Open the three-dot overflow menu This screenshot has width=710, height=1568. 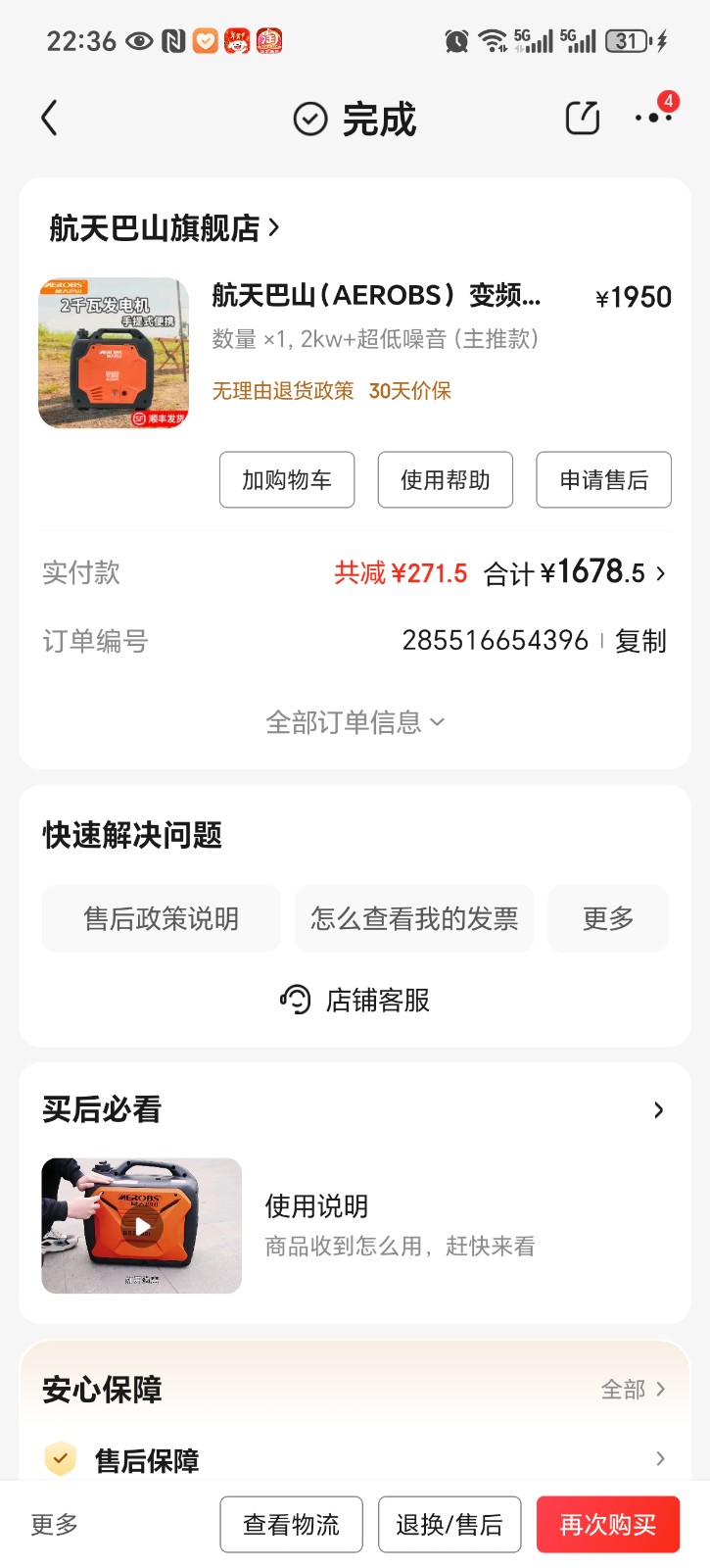[x=653, y=119]
